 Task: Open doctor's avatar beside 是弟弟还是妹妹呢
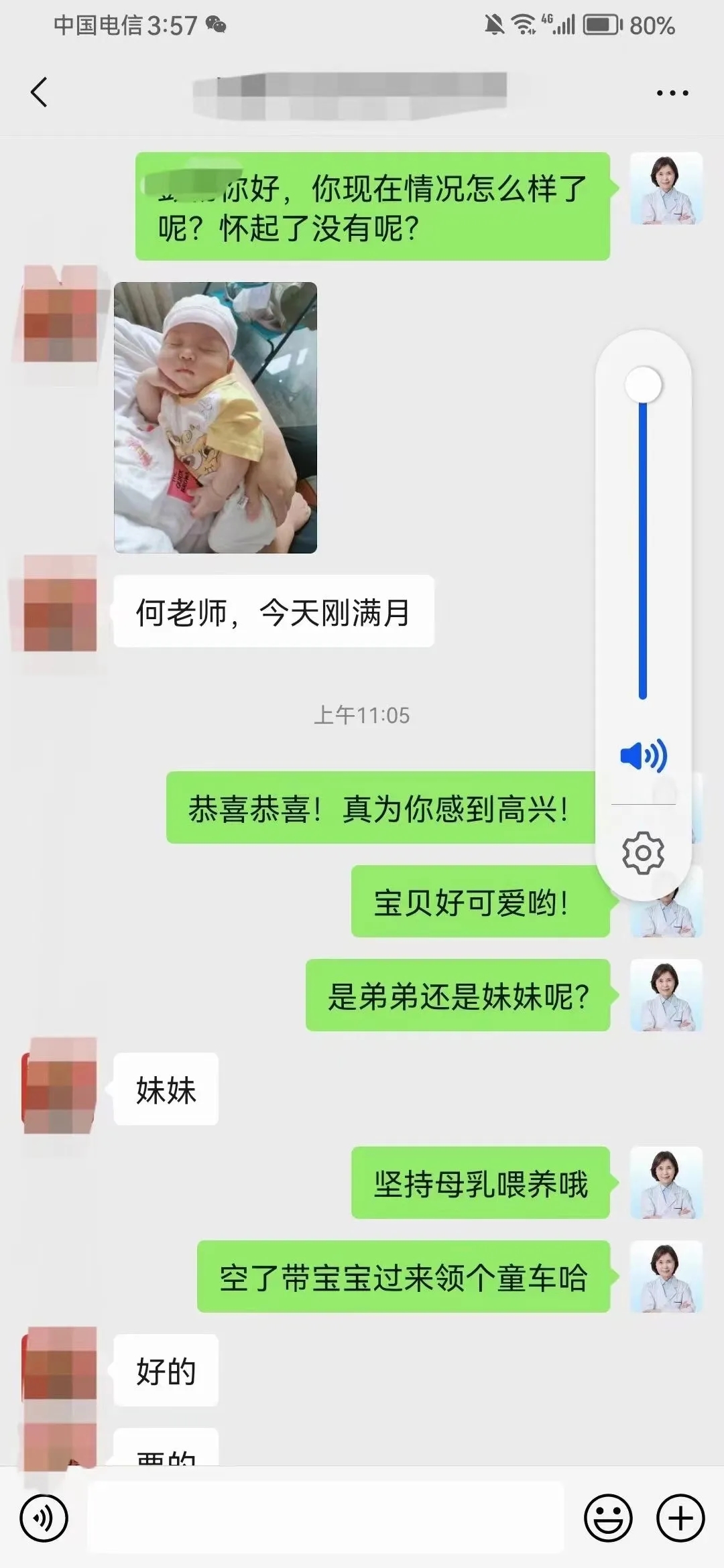pos(666,995)
